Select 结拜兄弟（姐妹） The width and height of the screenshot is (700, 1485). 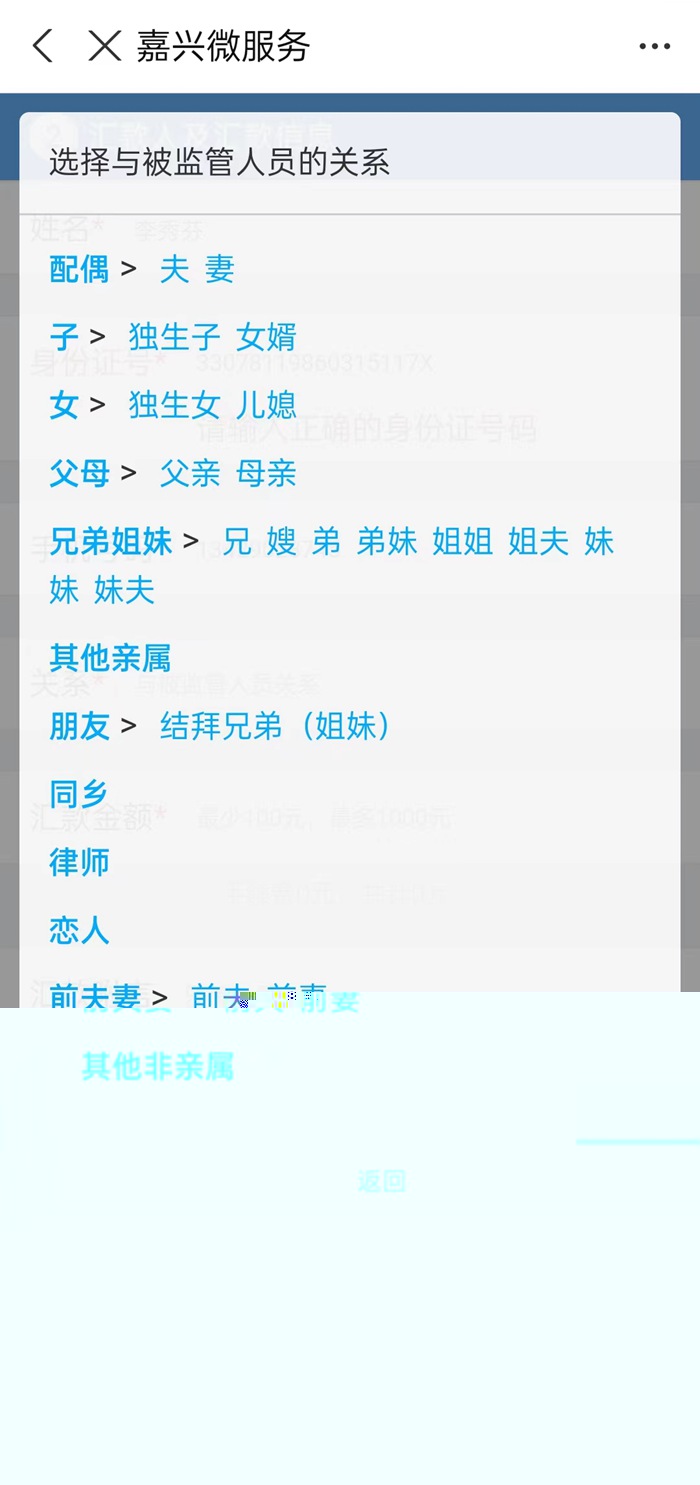coord(274,726)
